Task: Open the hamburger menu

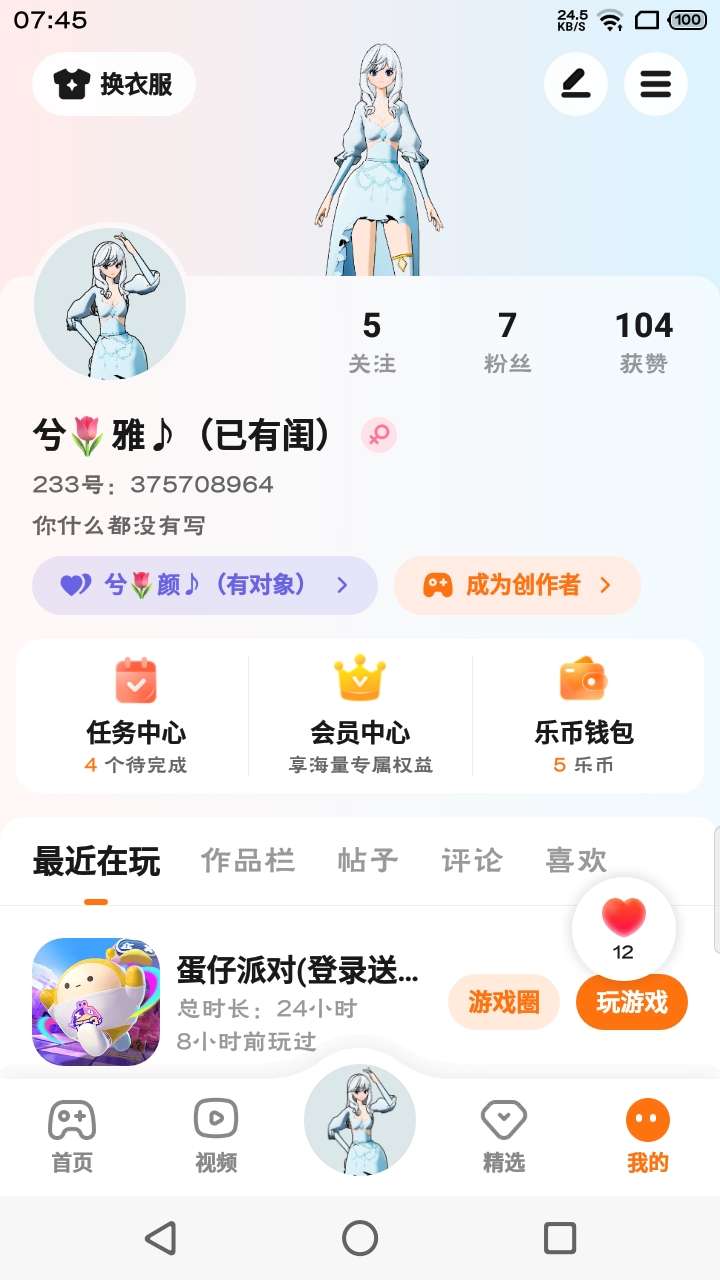Action: pyautogui.click(x=655, y=84)
